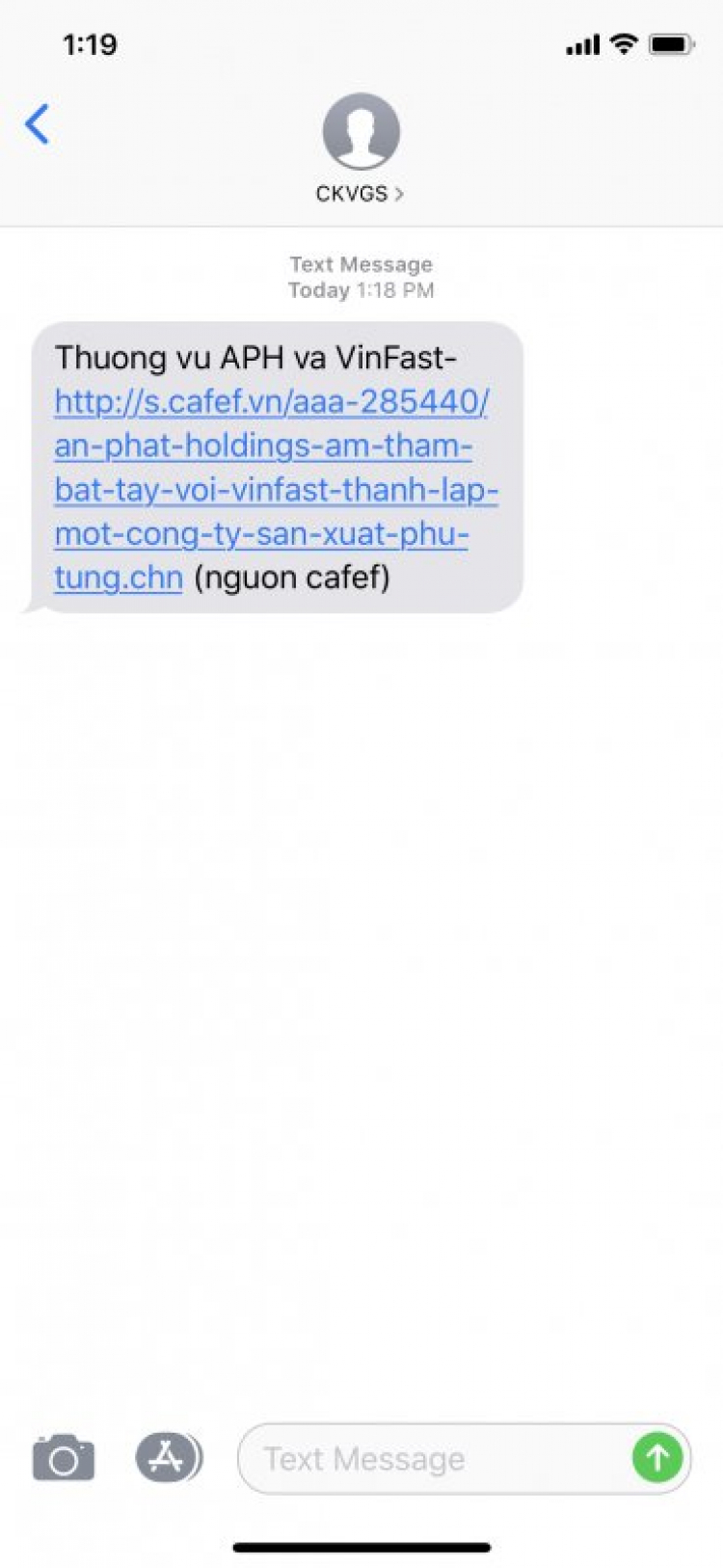Send the message with the green arrow
Viewport: 723px width, 1568px height.
(x=657, y=1457)
